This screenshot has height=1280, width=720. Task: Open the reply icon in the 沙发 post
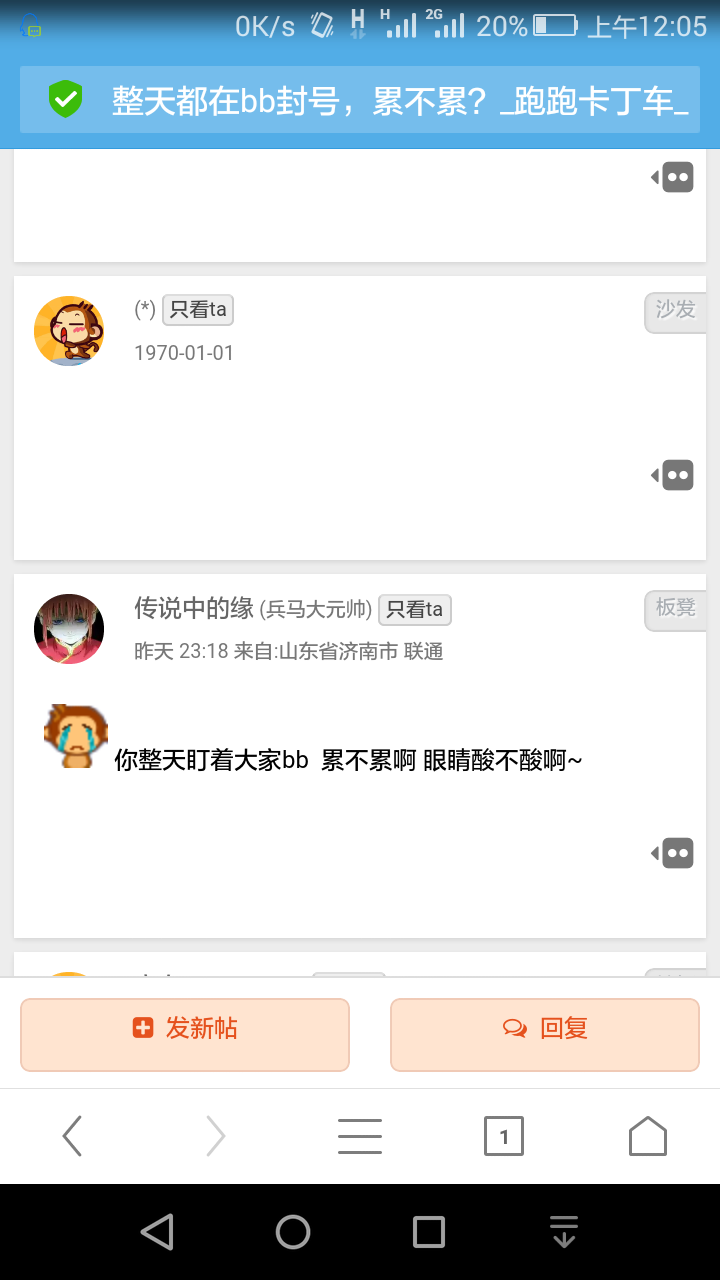click(x=672, y=475)
